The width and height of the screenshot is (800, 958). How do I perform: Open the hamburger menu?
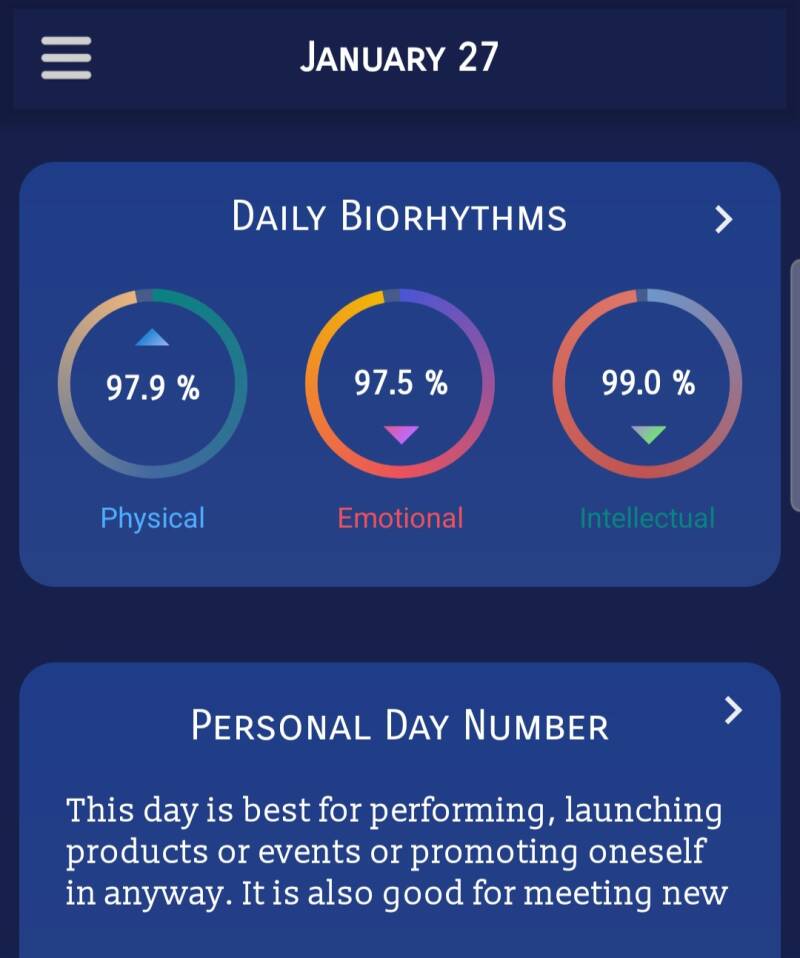tap(66, 58)
